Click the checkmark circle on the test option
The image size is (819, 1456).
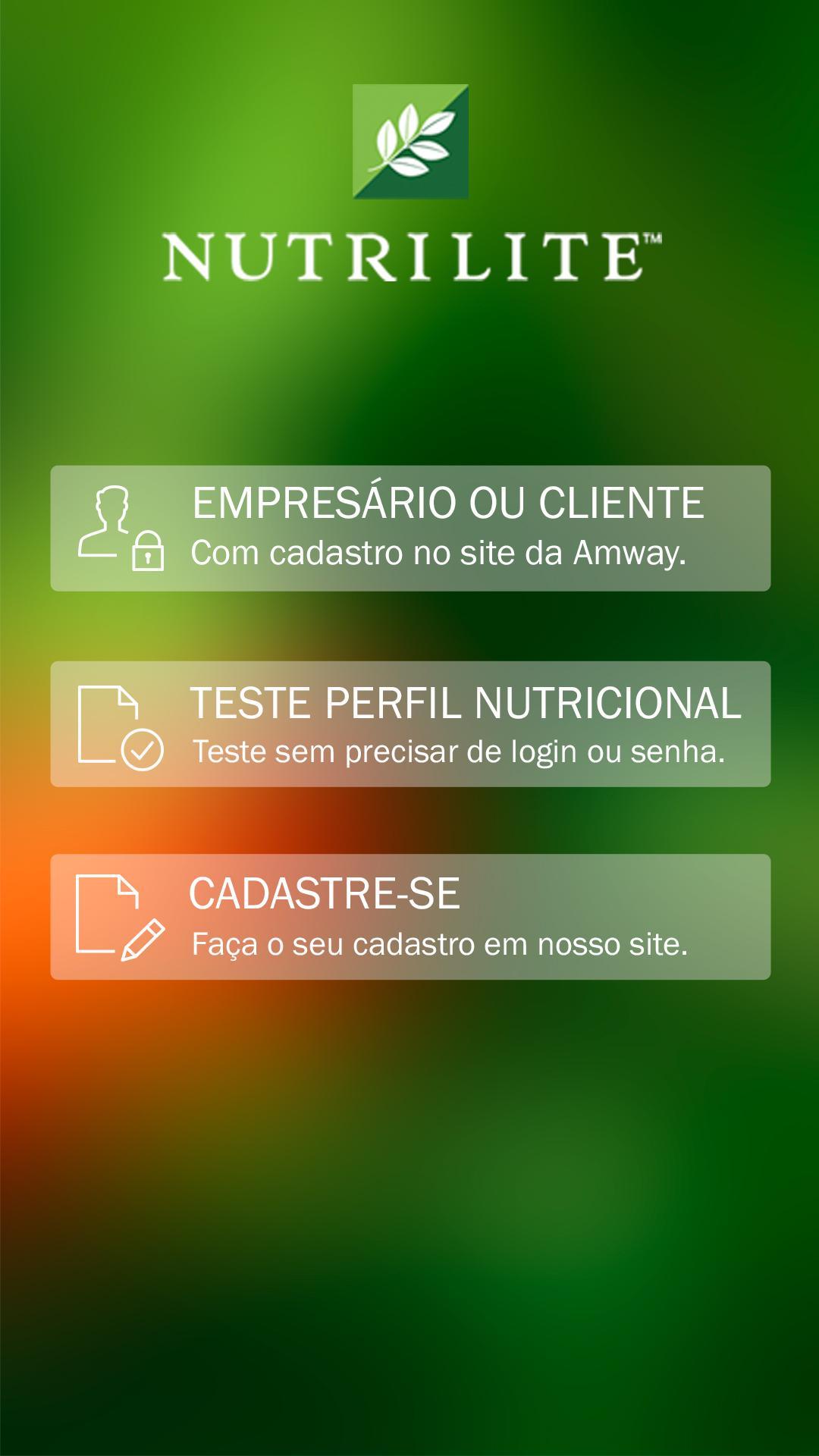coord(141,751)
